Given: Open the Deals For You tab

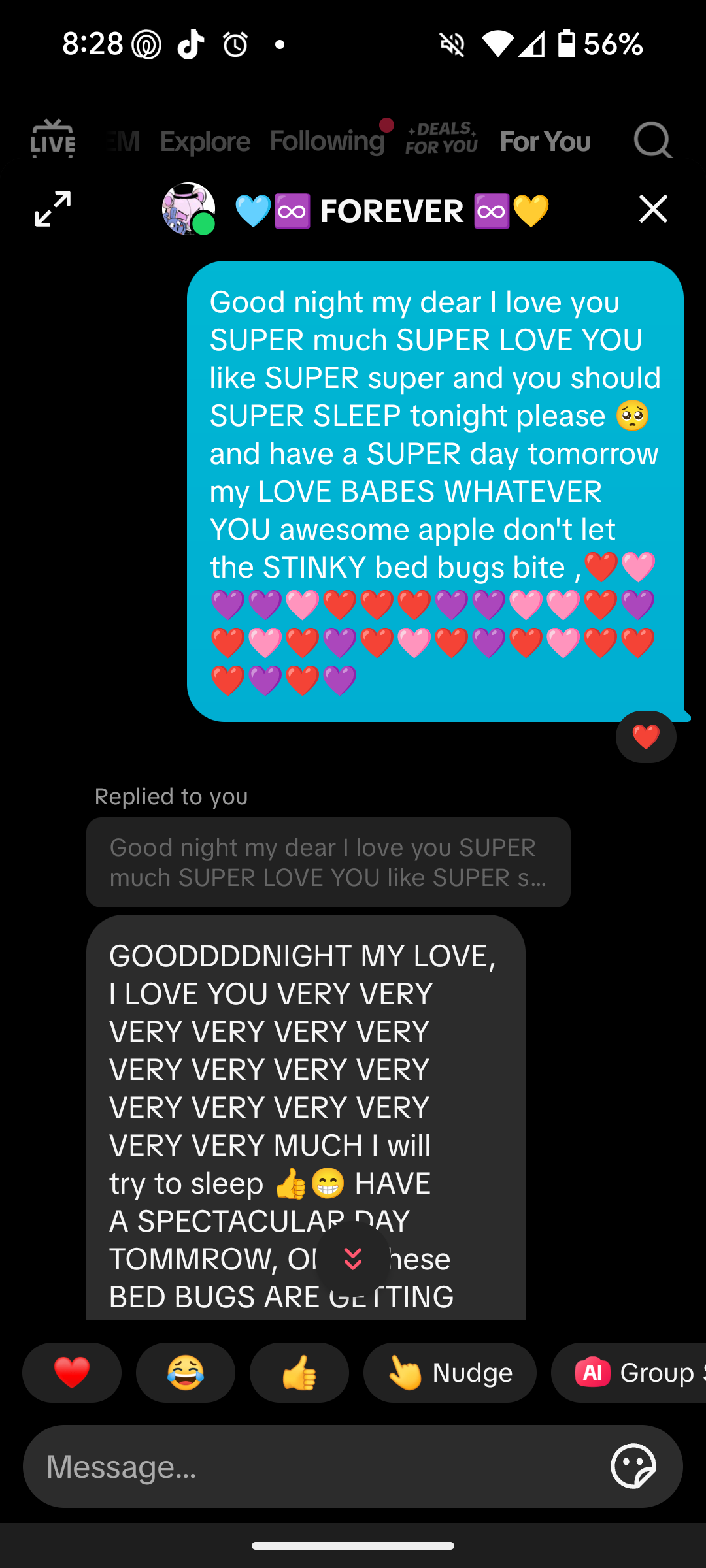Looking at the screenshot, I should (441, 139).
